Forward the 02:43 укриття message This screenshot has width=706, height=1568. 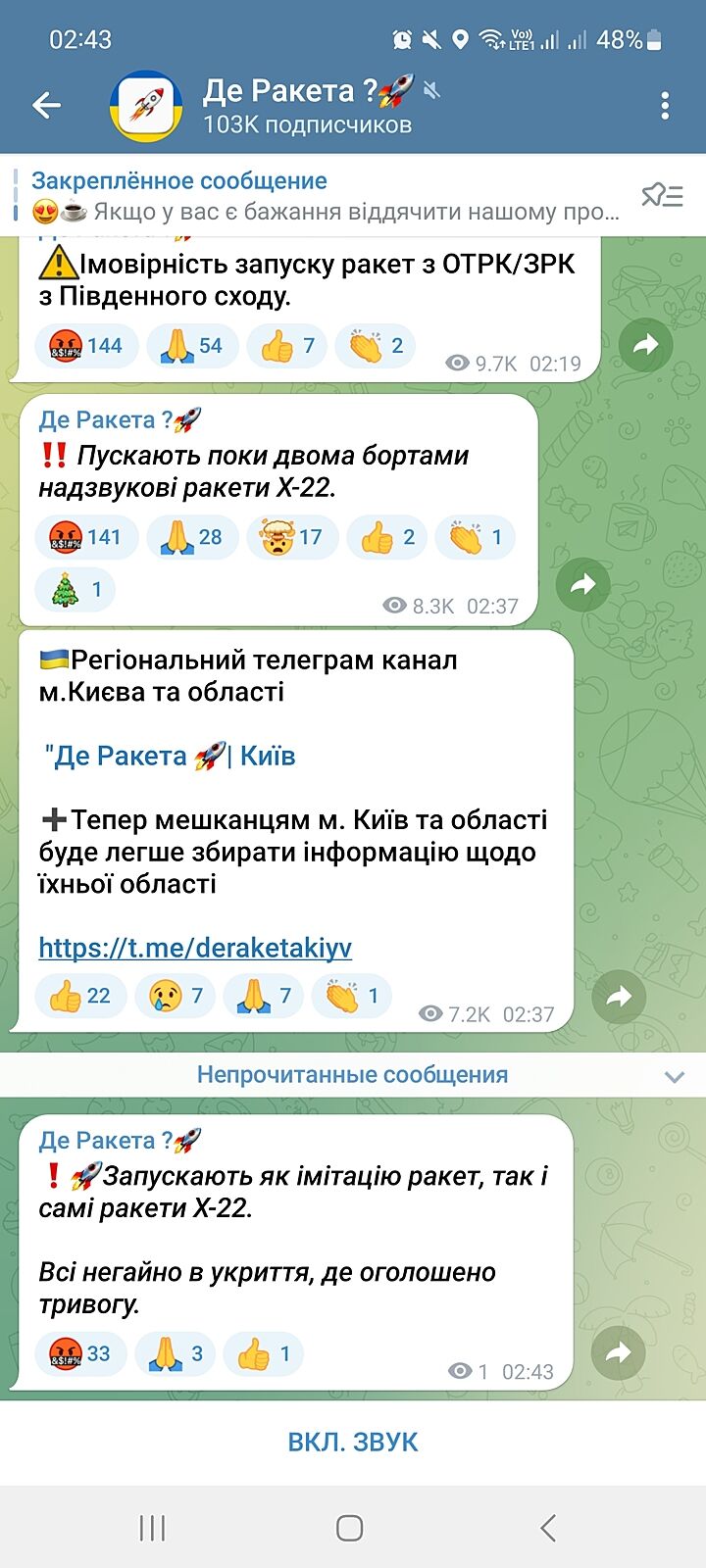[619, 1353]
